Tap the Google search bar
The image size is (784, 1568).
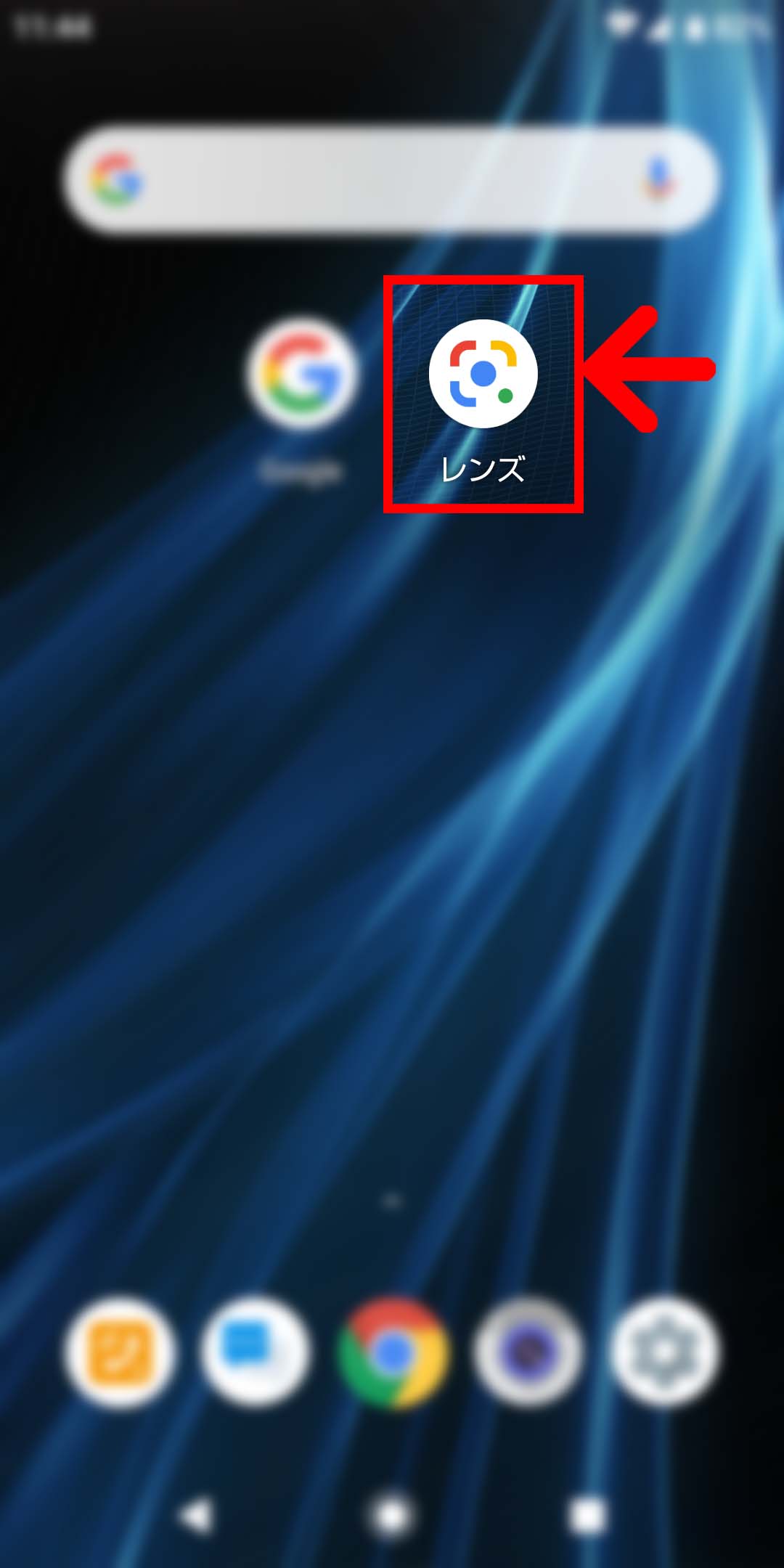coord(392,179)
